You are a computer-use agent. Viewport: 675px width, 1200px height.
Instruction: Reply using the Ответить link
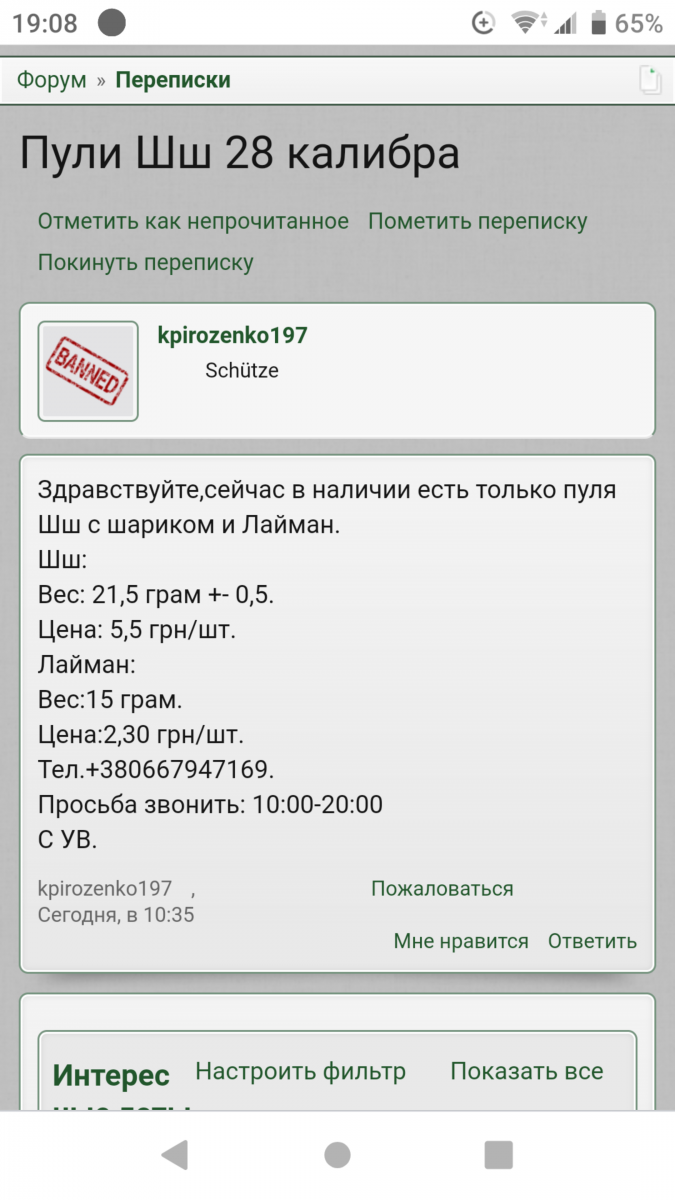pyautogui.click(x=592, y=941)
